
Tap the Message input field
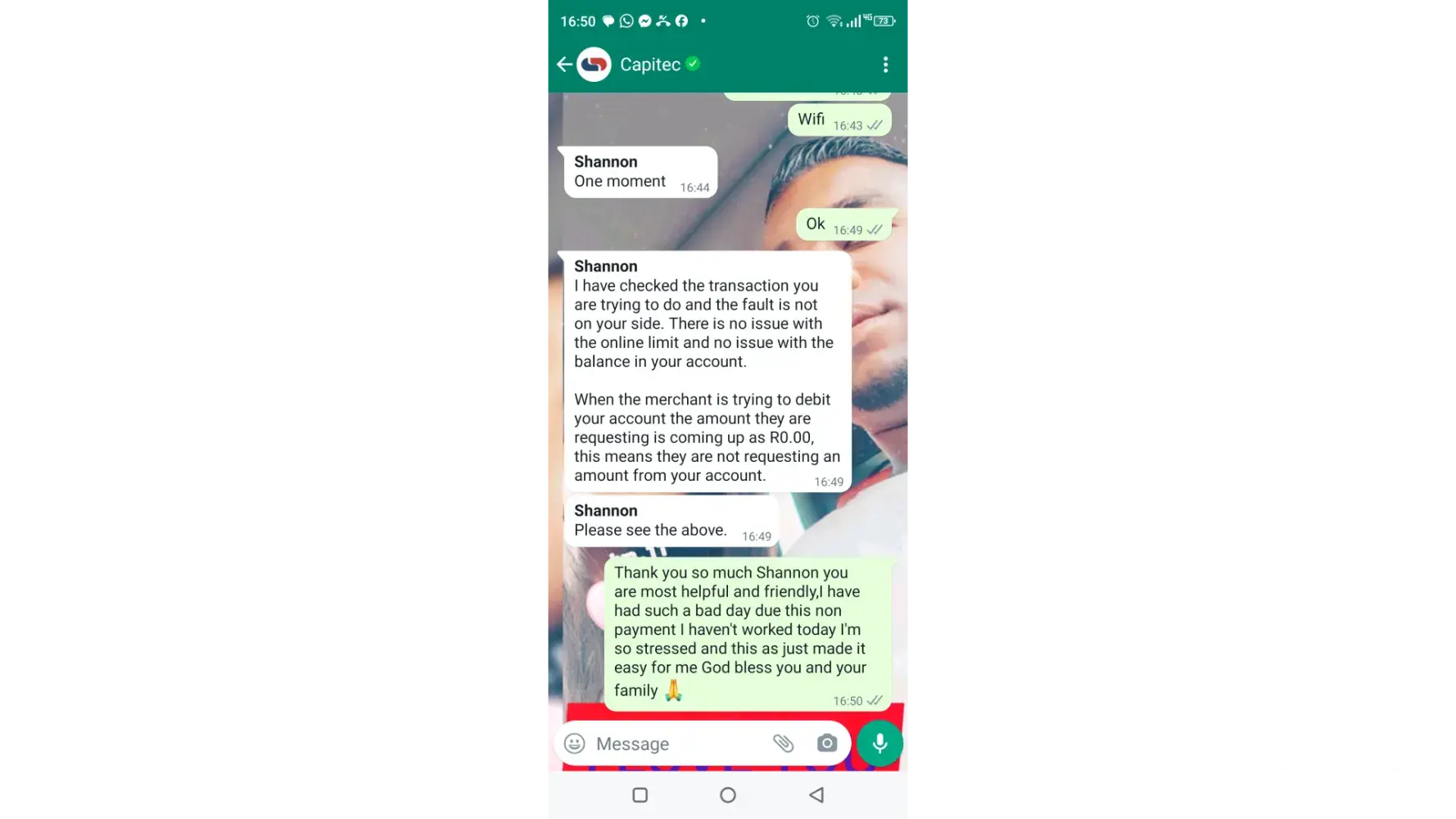click(671, 744)
